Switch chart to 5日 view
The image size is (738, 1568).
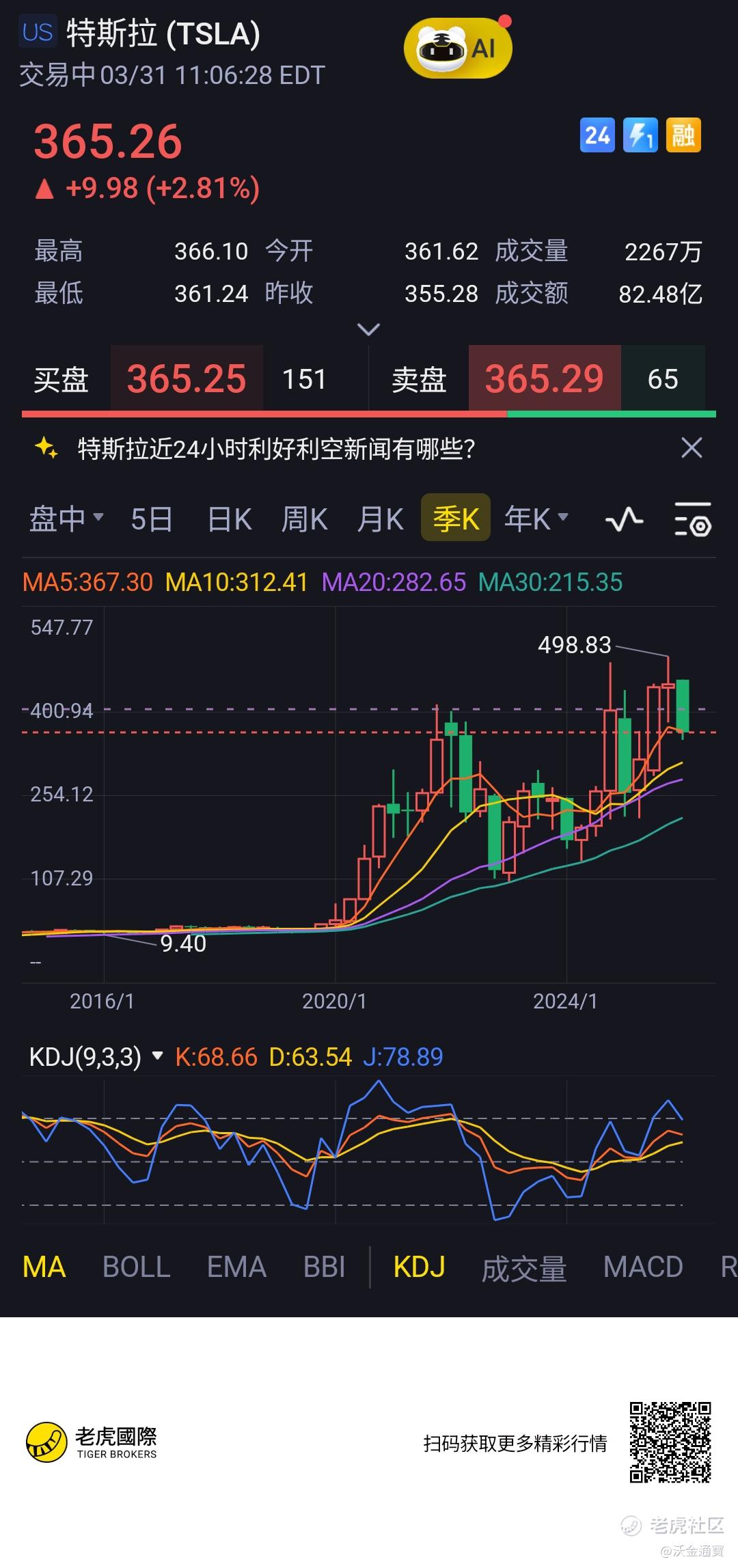[x=152, y=519]
